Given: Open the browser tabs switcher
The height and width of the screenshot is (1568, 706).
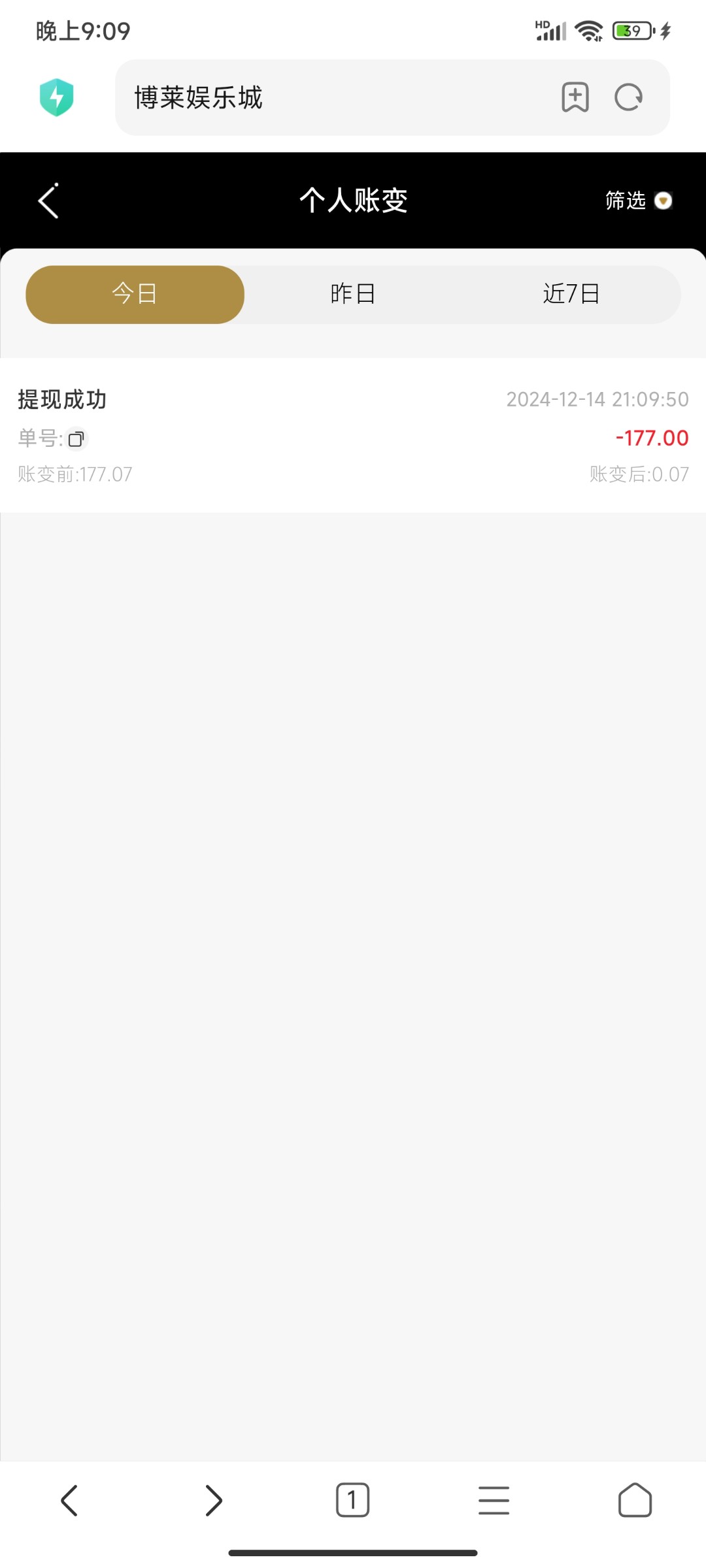Looking at the screenshot, I should (353, 1500).
